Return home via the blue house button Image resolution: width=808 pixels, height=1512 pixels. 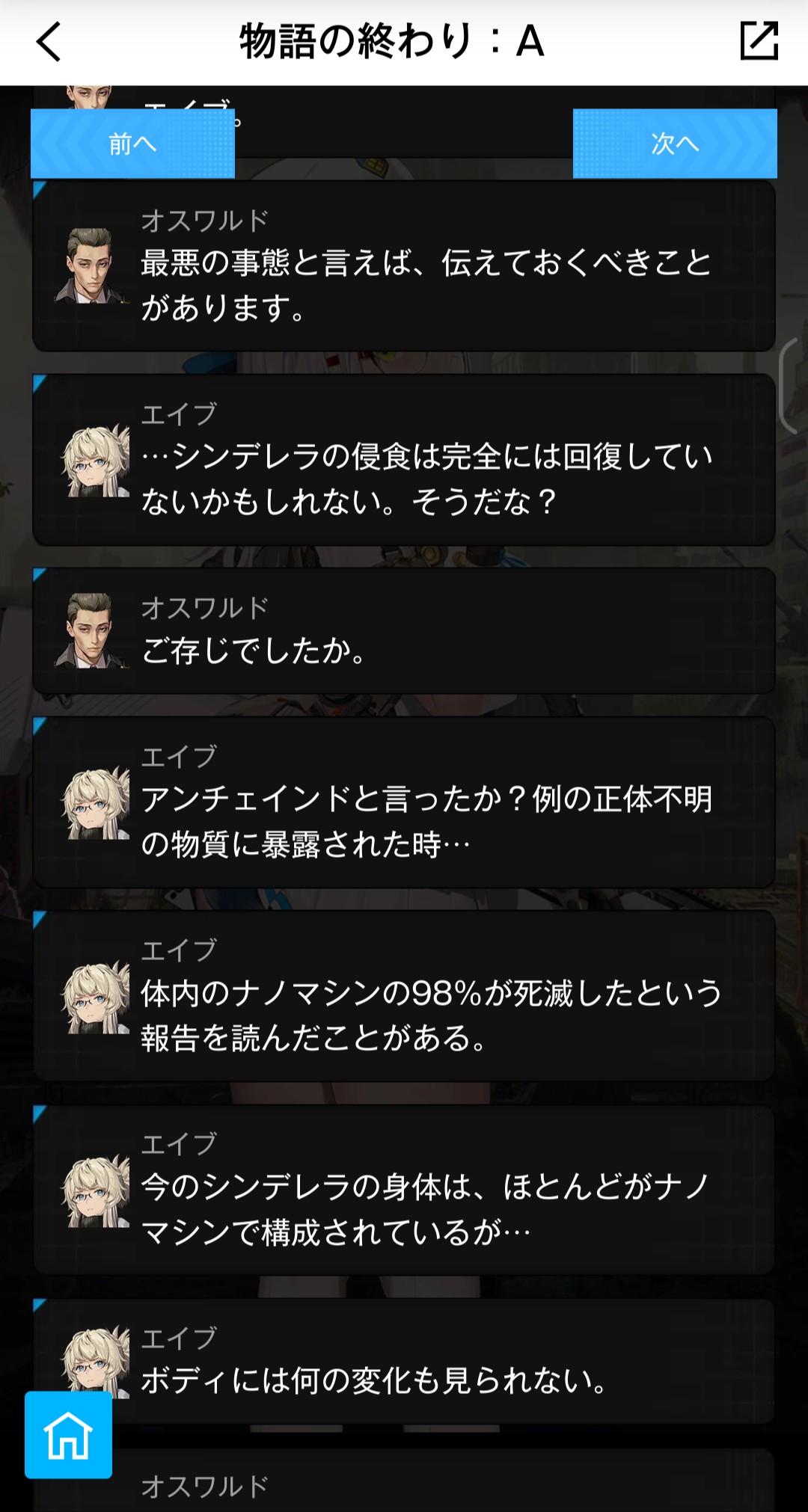[x=68, y=1434]
